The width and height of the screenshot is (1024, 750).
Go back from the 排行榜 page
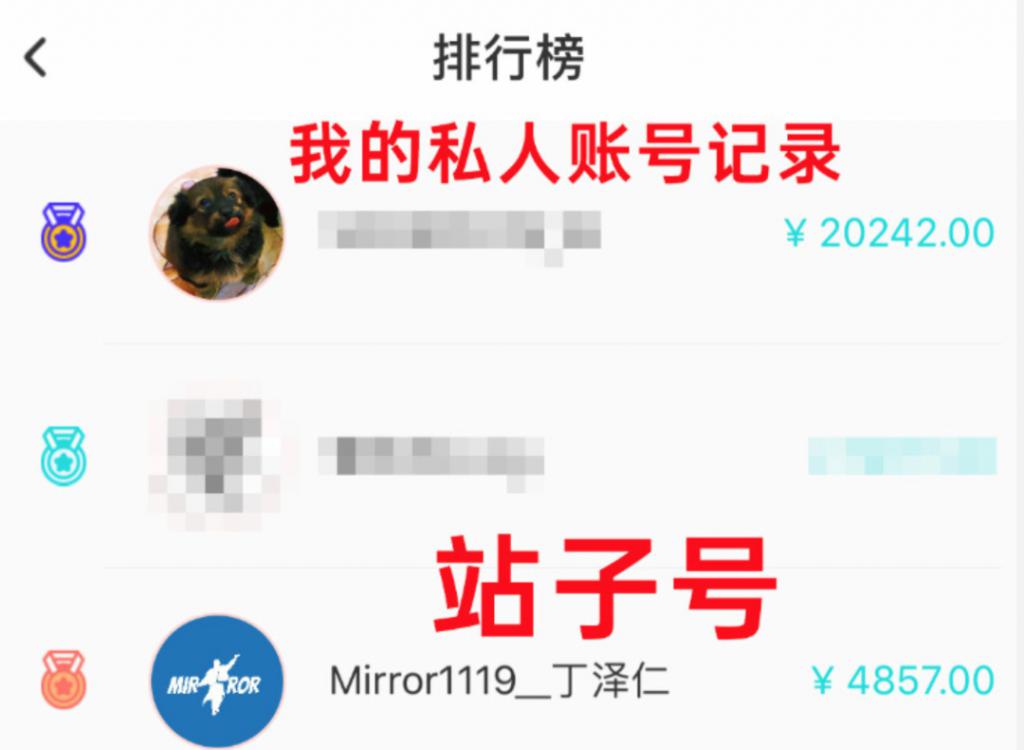(x=36, y=58)
